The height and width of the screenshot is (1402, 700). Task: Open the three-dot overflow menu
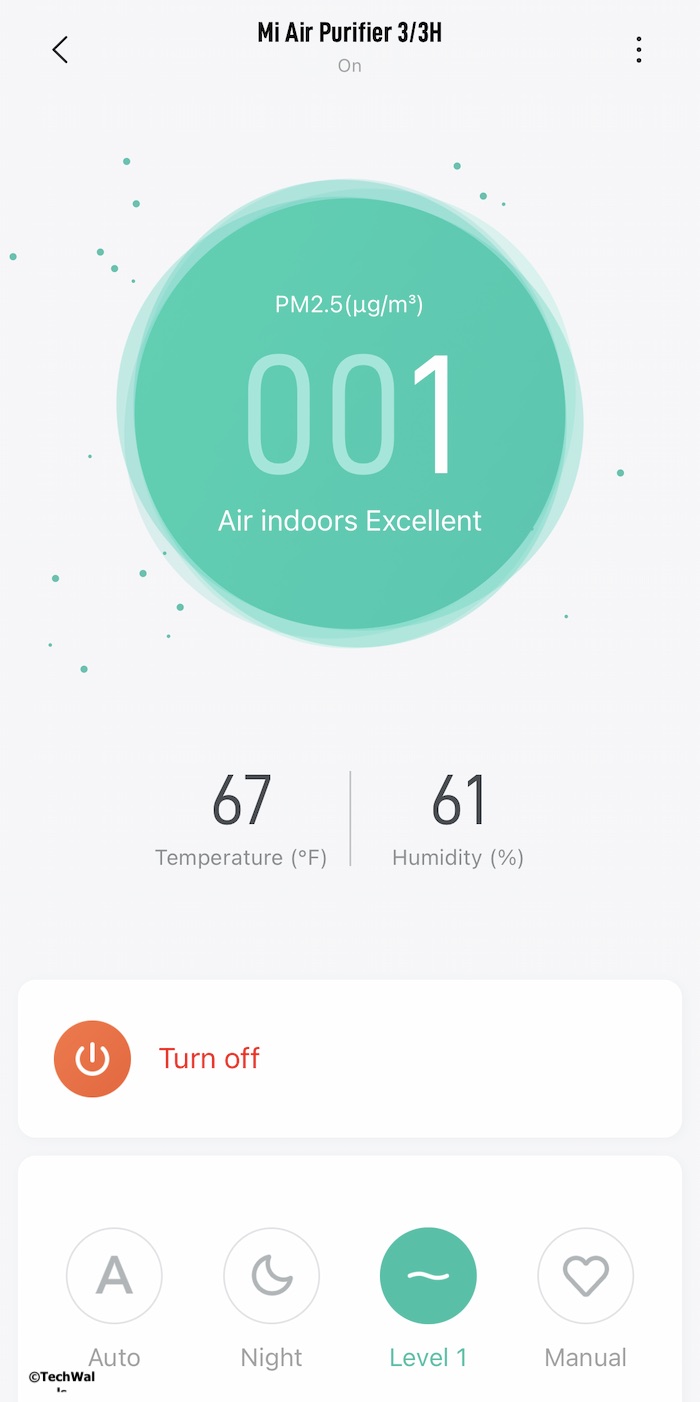[638, 50]
